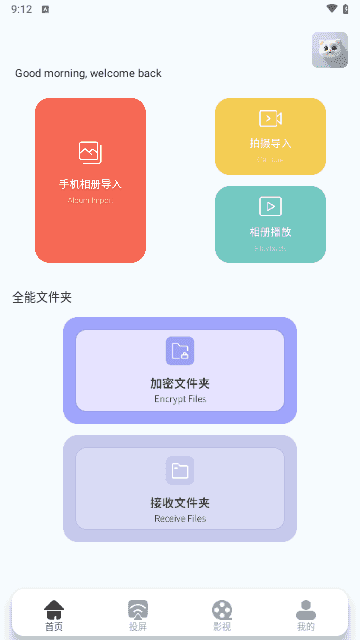This screenshot has width=360, height=640.
Task: Open 接收文件夹 Receive Files
Action: pyautogui.click(x=180, y=489)
